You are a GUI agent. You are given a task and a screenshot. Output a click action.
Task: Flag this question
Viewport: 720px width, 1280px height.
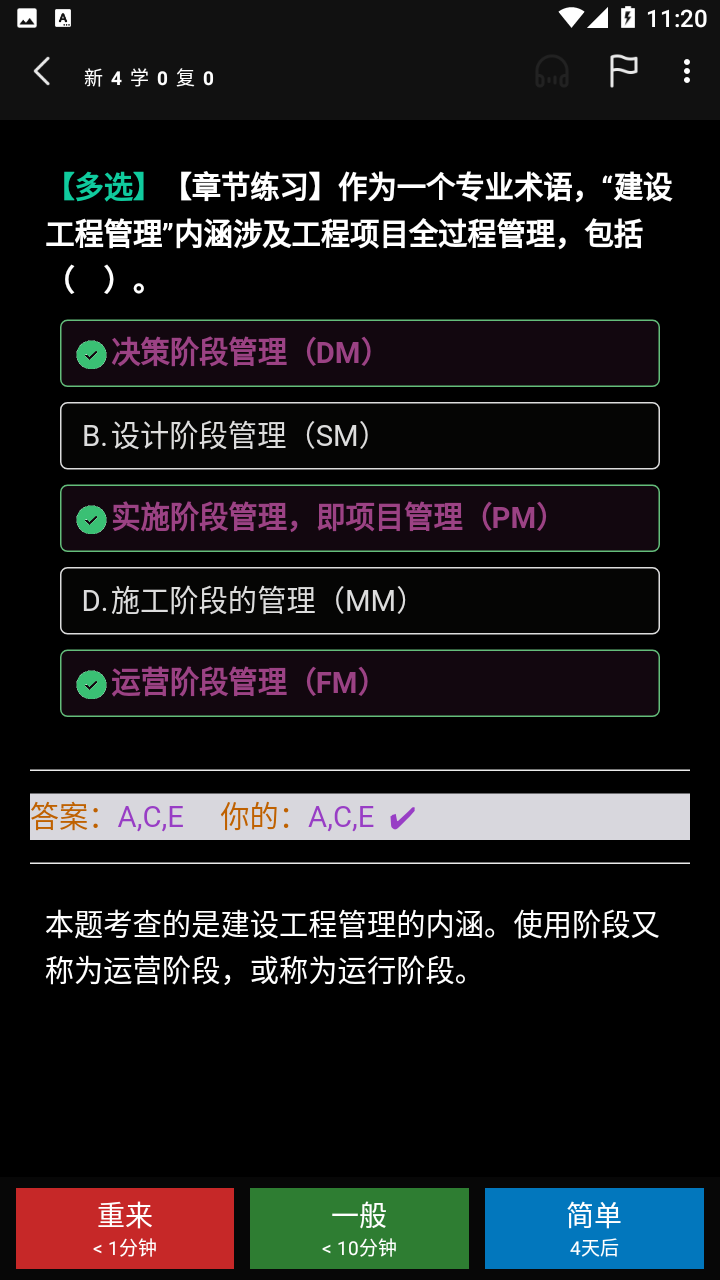click(623, 71)
